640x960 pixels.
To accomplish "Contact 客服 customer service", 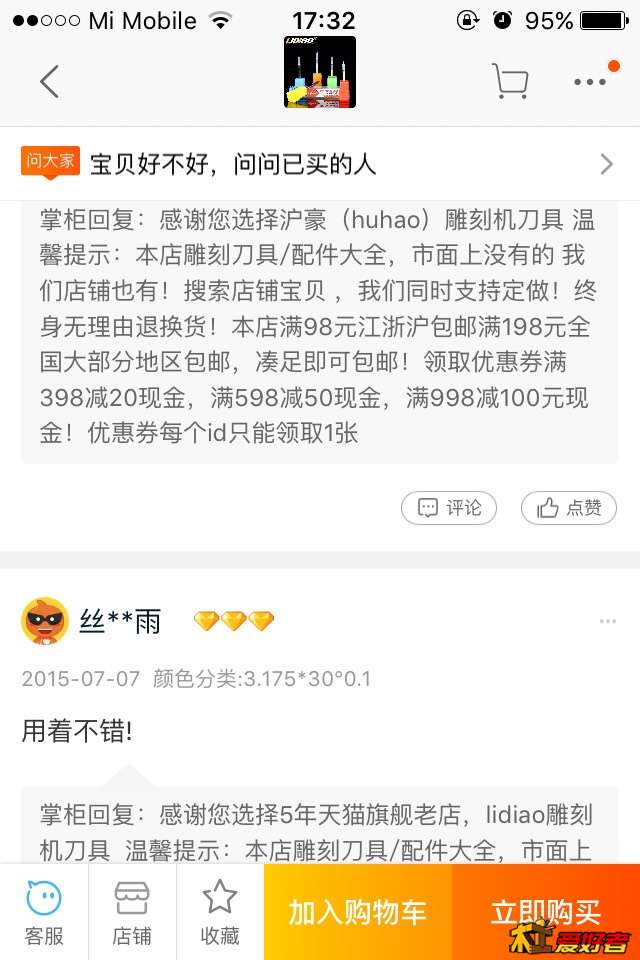I will (44, 912).
